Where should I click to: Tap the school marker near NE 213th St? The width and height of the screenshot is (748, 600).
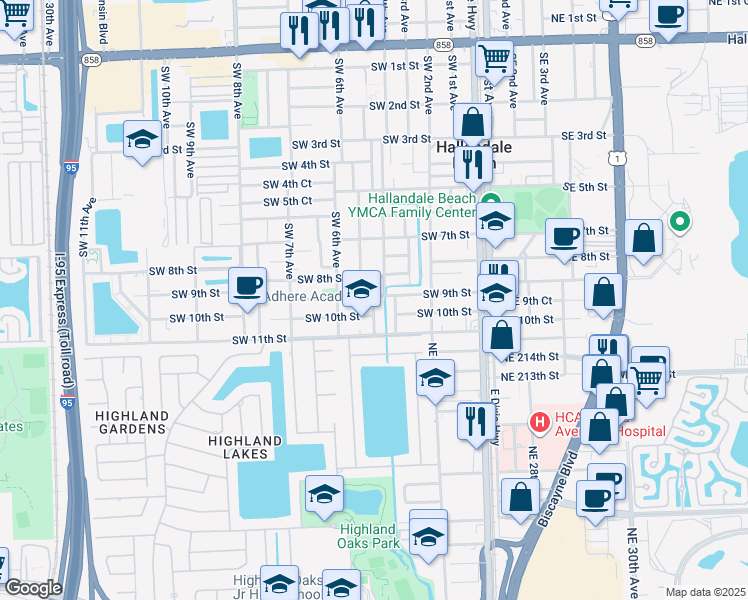(435, 379)
